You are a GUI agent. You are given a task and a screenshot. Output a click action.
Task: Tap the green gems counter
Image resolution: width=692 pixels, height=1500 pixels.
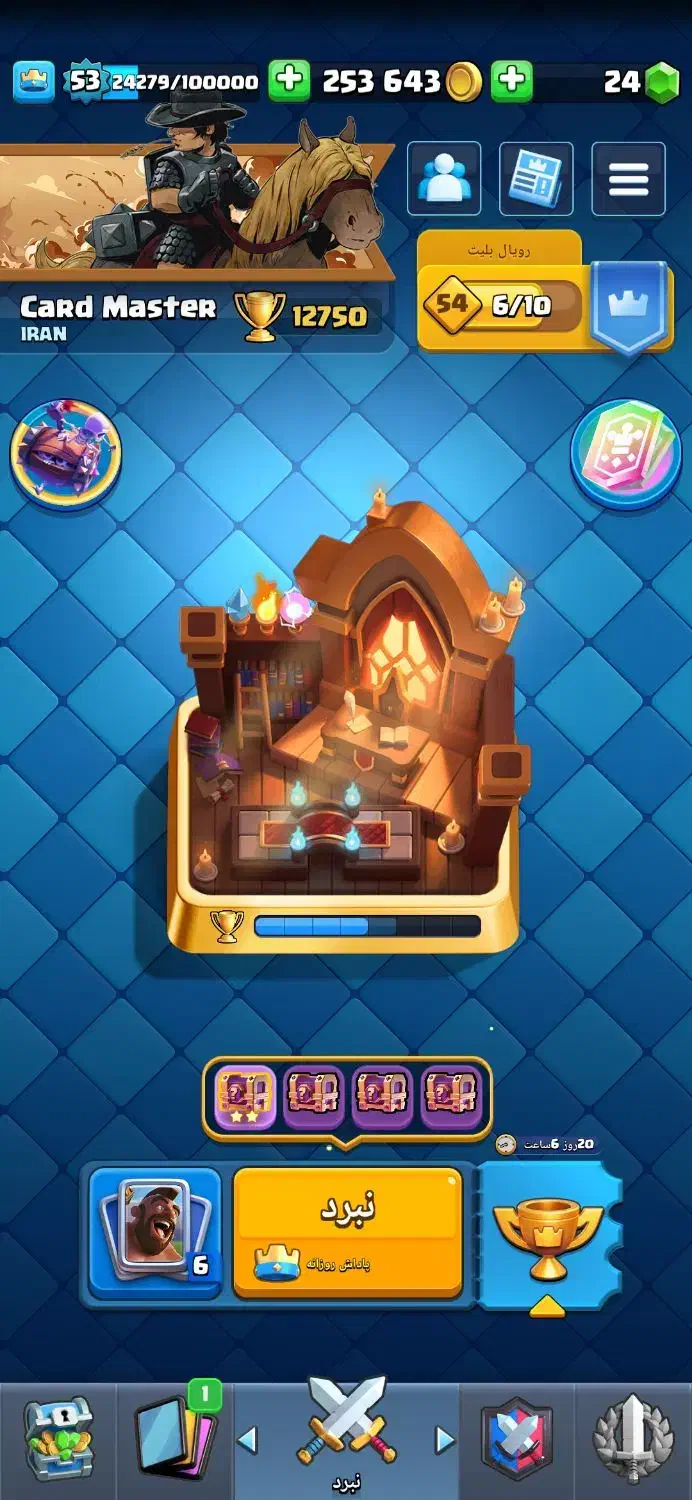point(640,82)
